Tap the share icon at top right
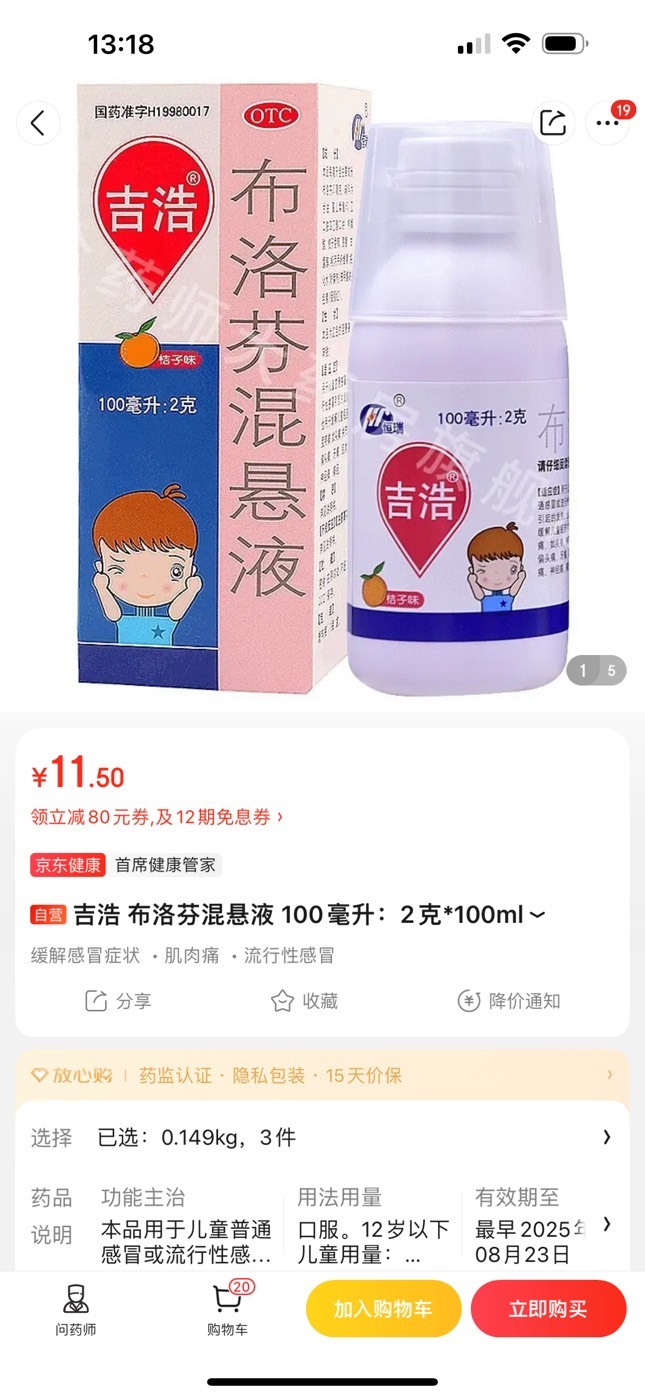 (552, 123)
